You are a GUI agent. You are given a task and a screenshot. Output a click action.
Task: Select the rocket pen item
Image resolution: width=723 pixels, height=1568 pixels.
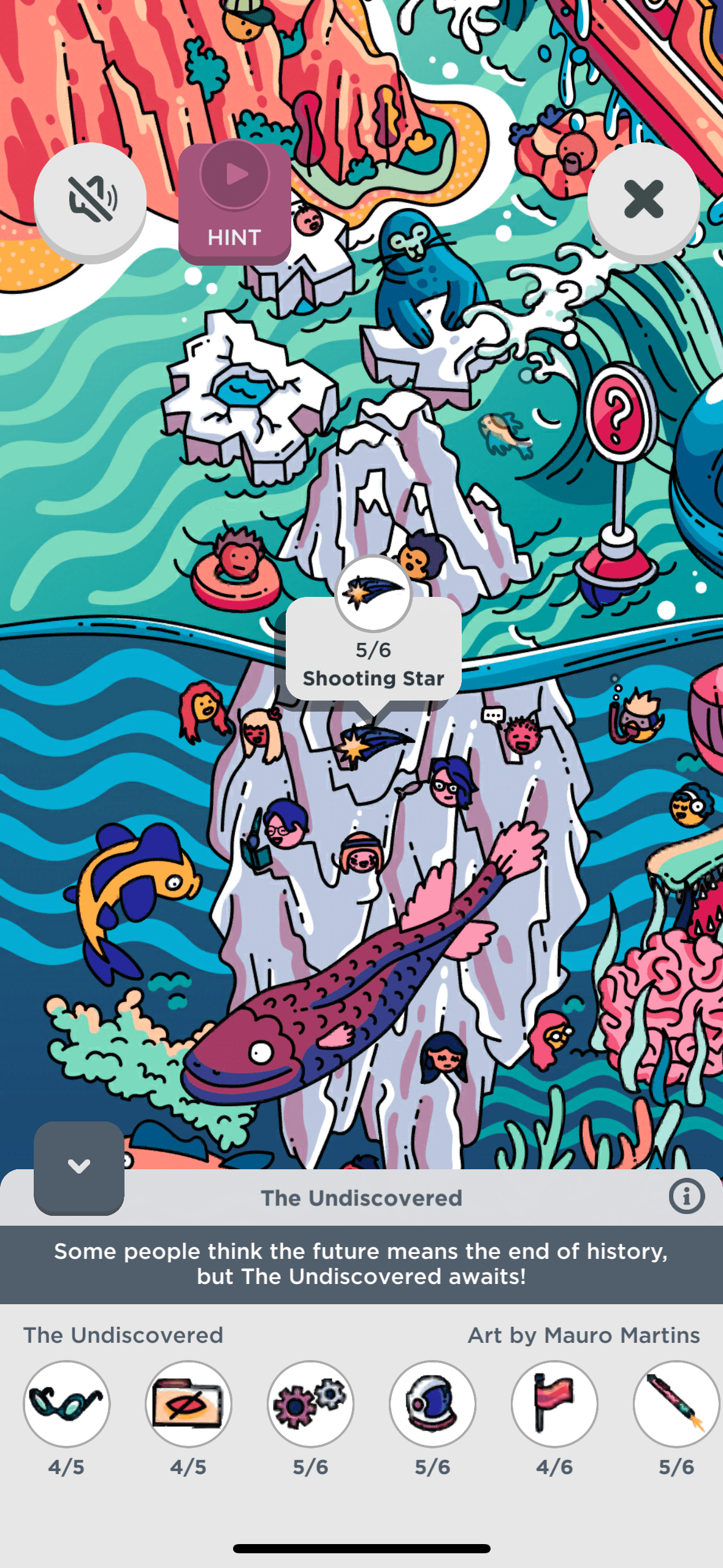[676, 1402]
